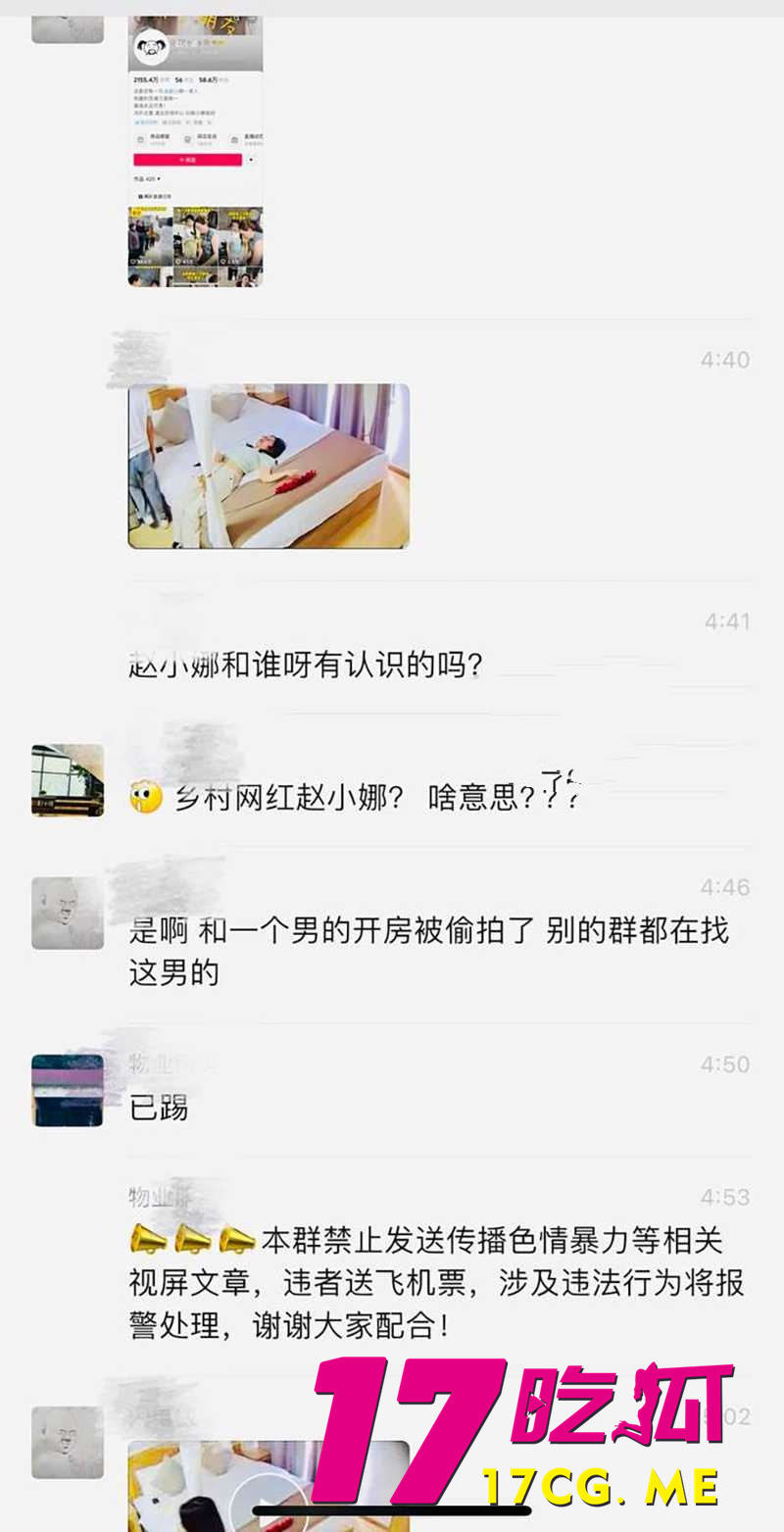
Task: Open the rightmost service icon on the profile card
Action: (x=235, y=139)
